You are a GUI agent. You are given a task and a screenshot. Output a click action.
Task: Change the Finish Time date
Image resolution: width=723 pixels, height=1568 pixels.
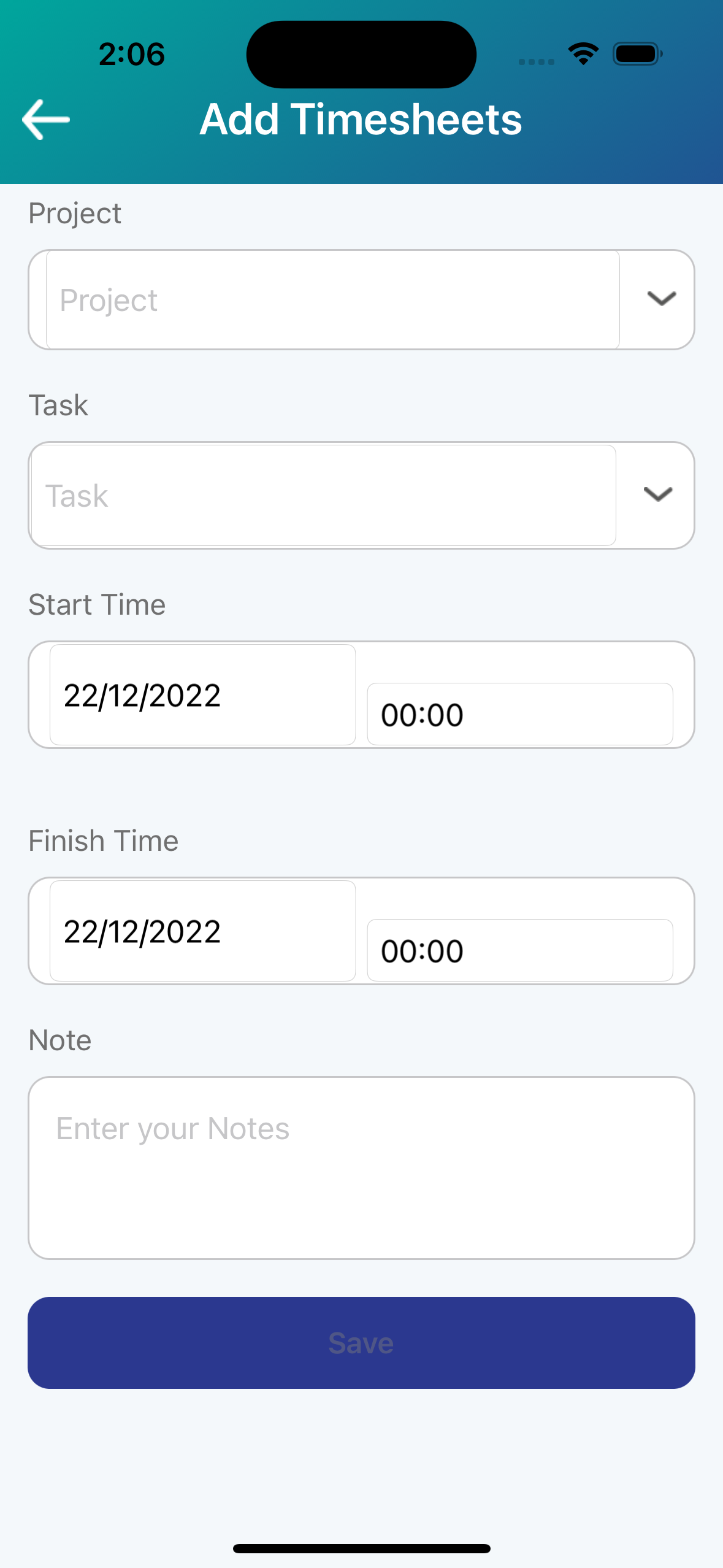click(202, 931)
